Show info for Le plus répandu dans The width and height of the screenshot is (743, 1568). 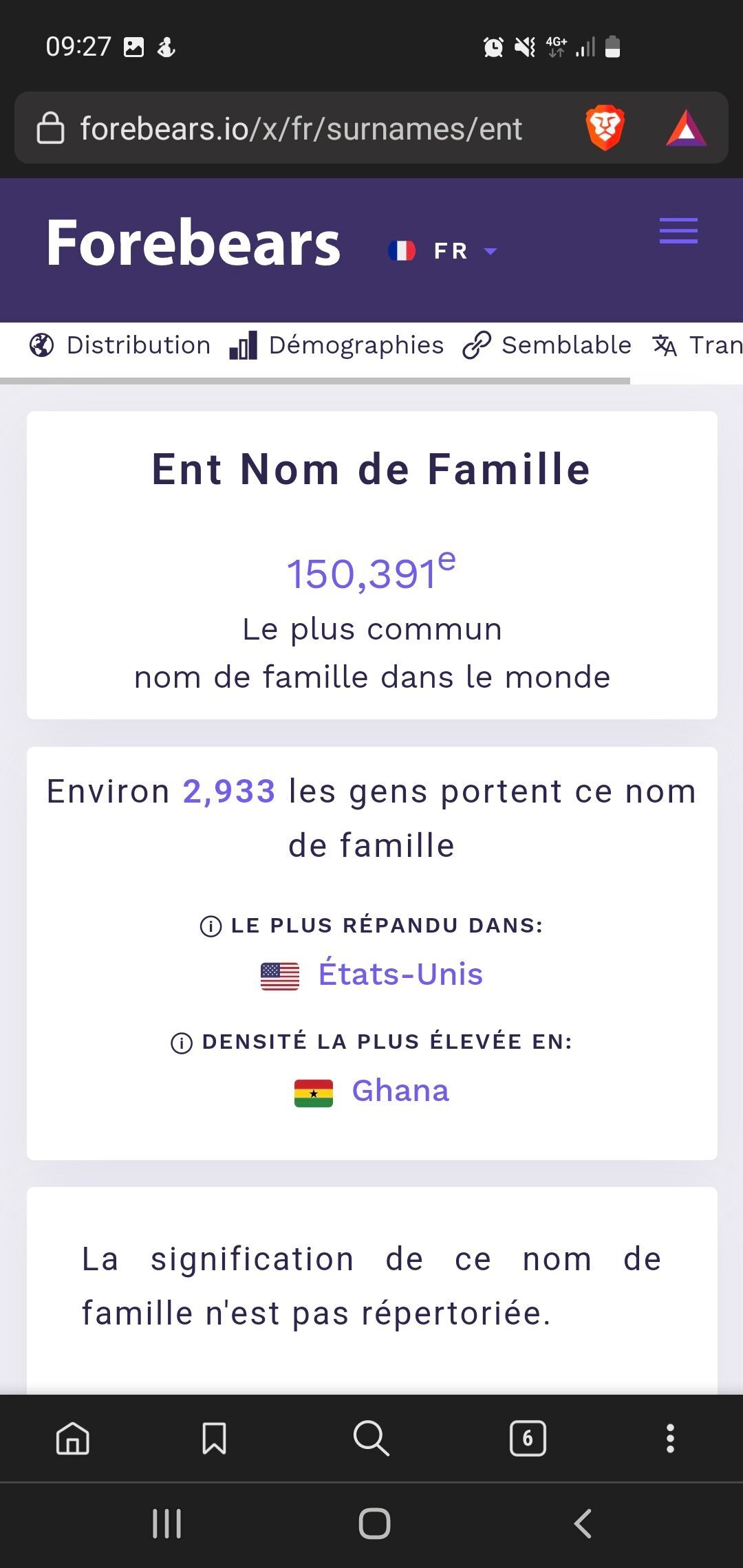211,926
